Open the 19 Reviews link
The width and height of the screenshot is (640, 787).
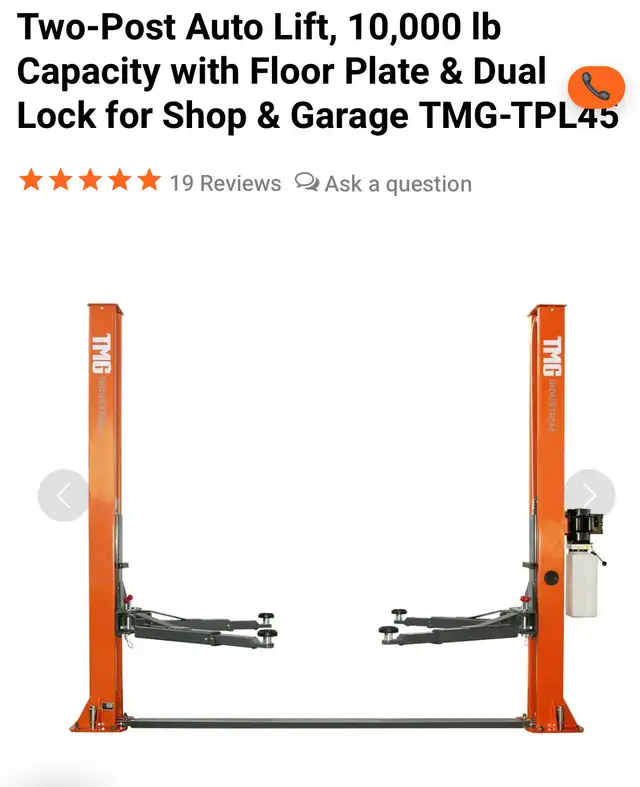(x=225, y=183)
